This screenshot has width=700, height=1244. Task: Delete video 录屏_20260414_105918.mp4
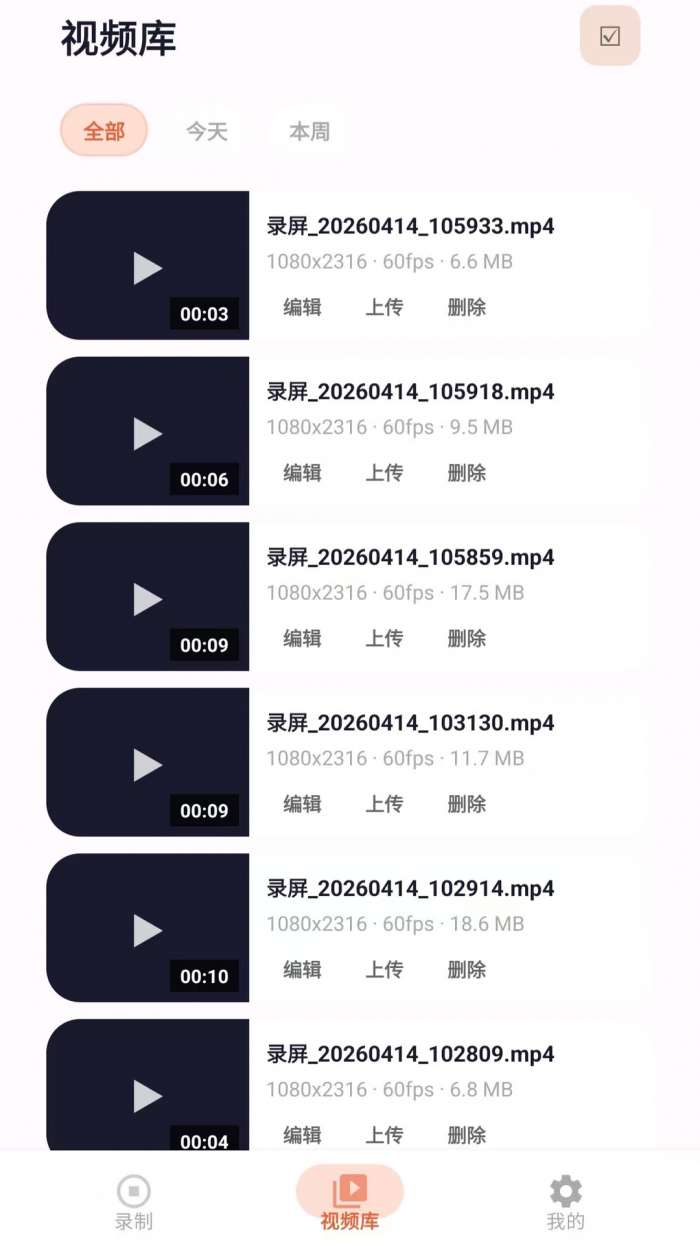point(467,473)
